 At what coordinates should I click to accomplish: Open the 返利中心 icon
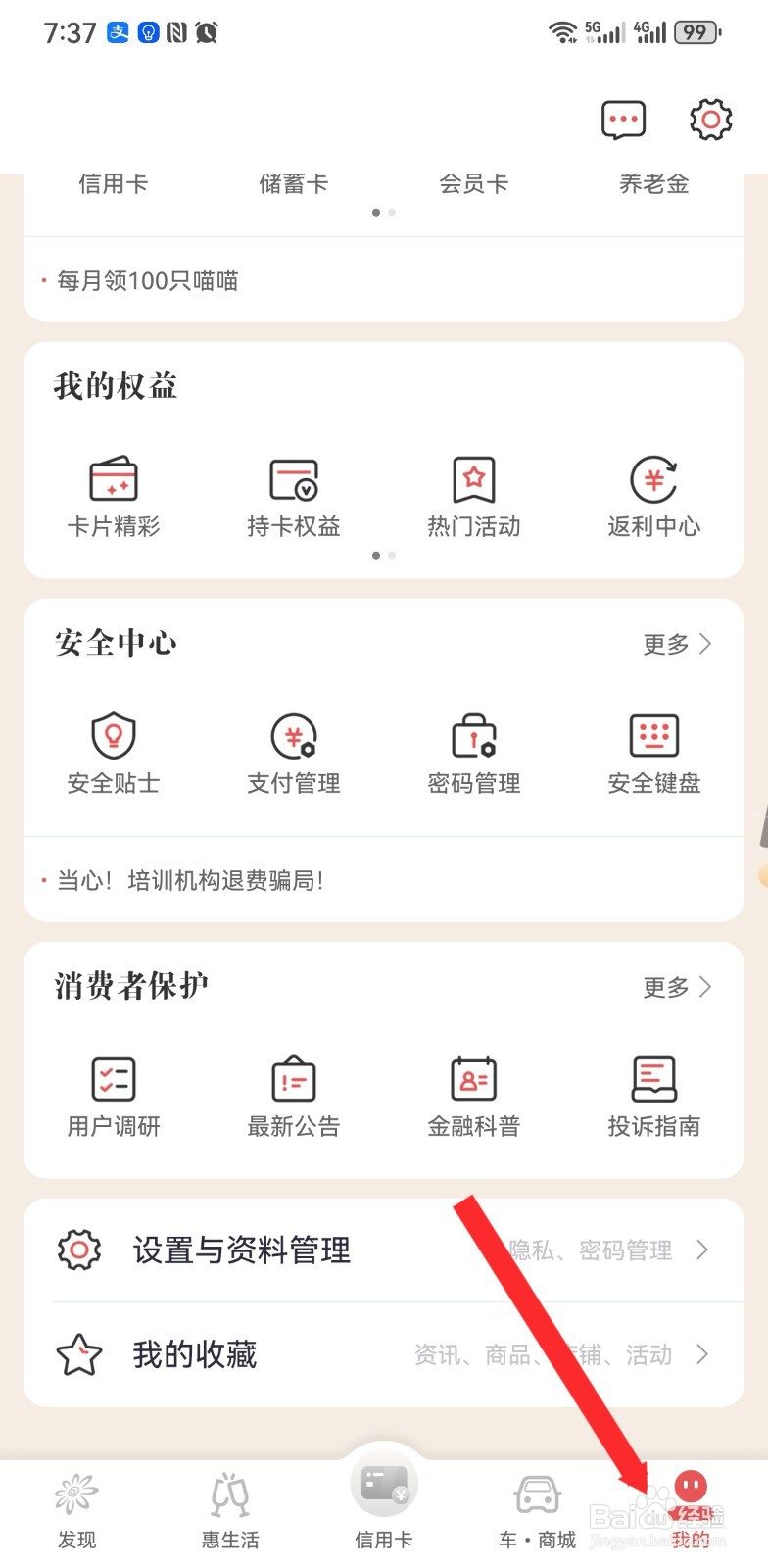coord(653,495)
